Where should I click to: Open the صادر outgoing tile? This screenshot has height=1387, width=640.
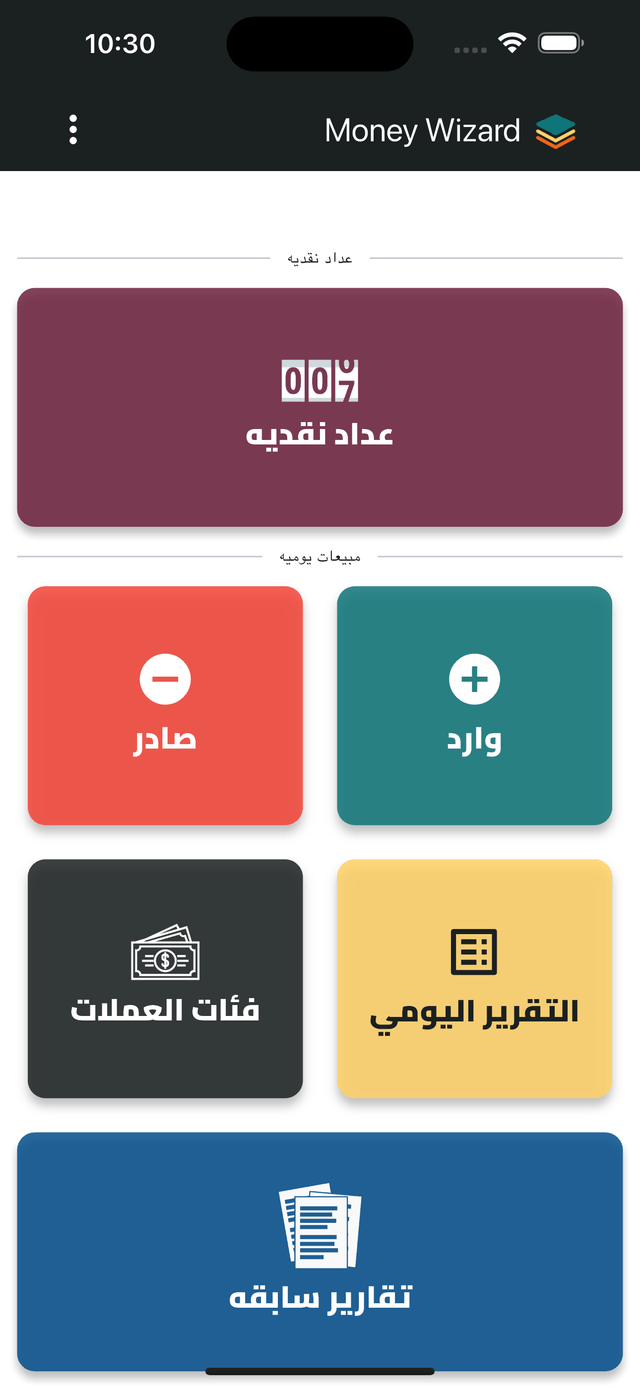(x=165, y=705)
